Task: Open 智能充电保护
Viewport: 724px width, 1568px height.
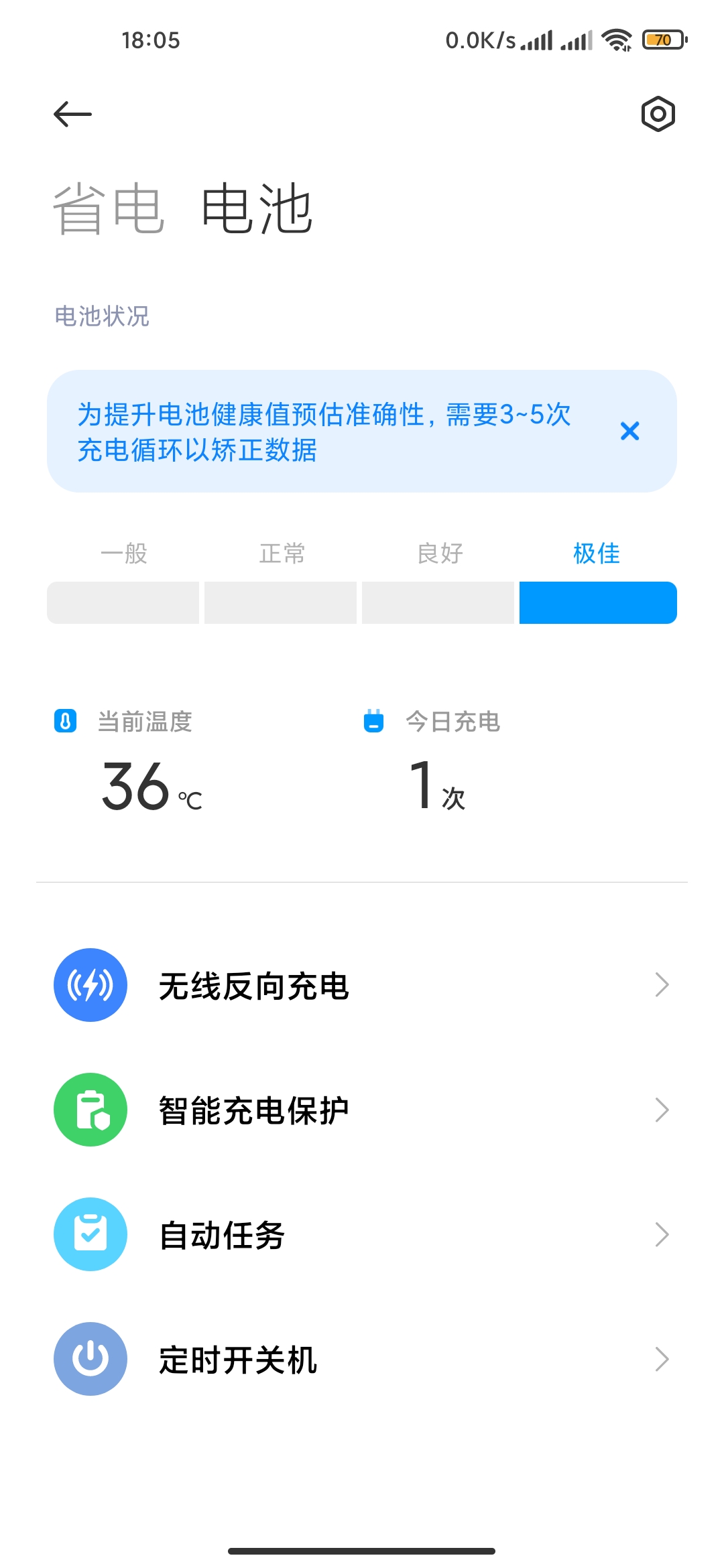Action: point(362,1110)
